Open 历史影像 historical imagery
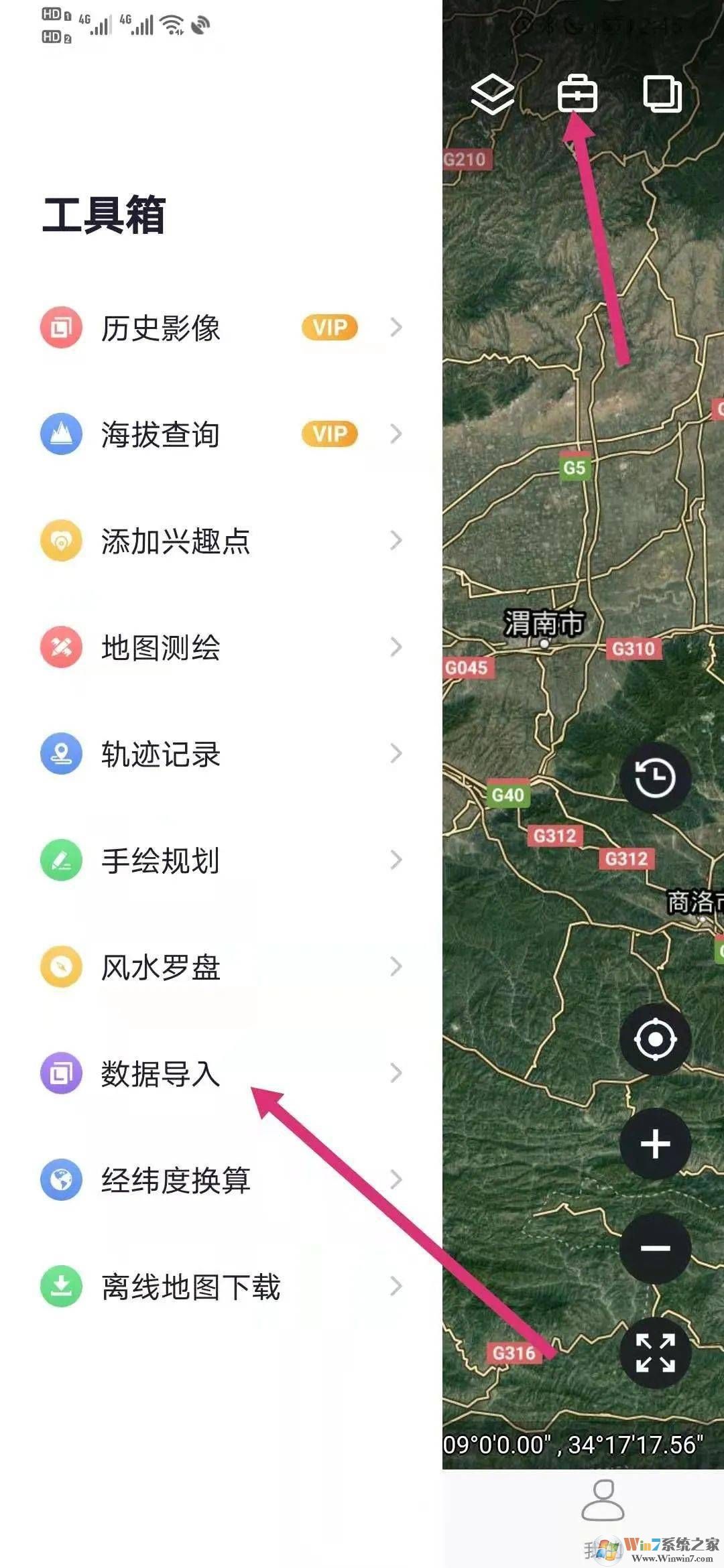 (x=221, y=328)
